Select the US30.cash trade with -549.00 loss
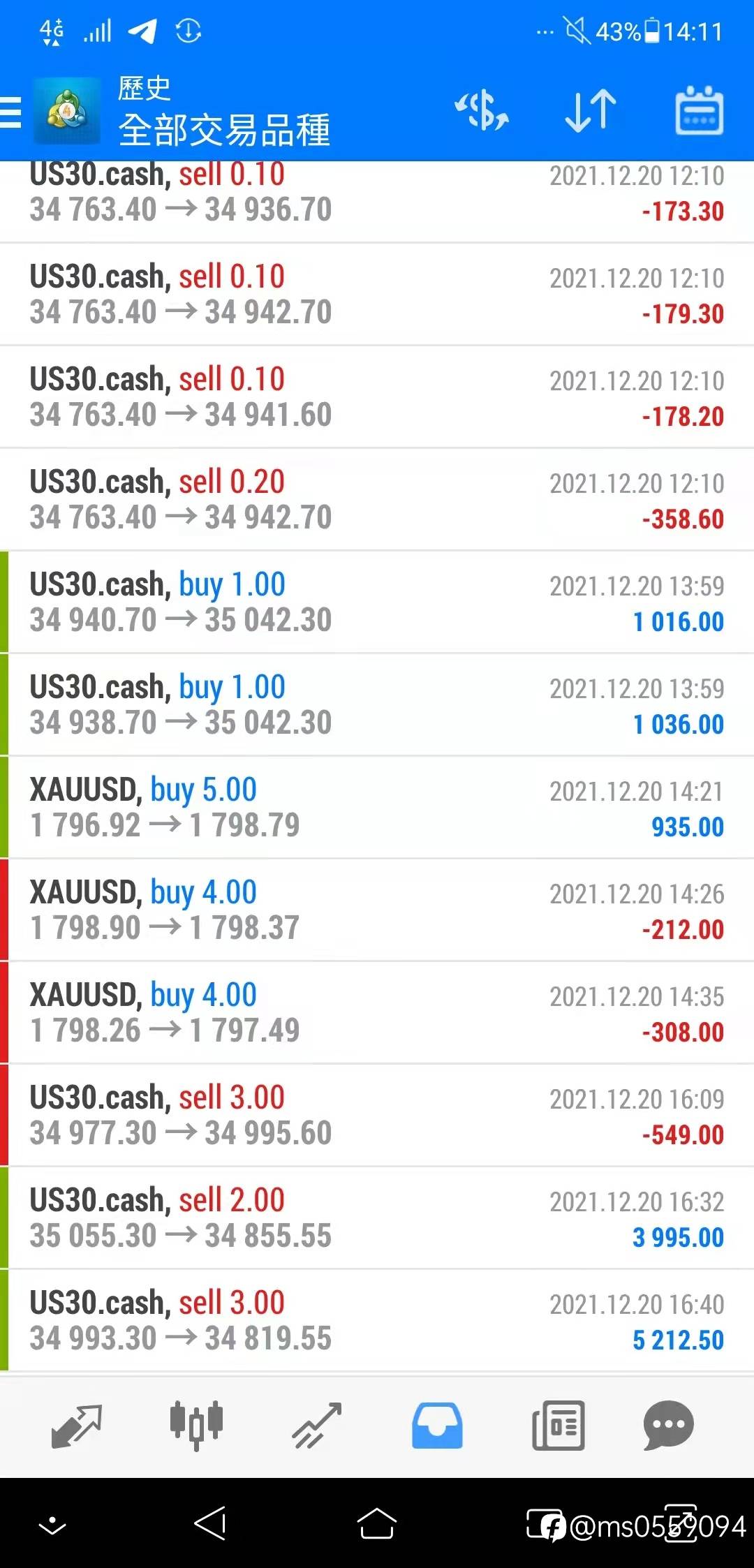The height and width of the screenshot is (1568, 754). (377, 1115)
